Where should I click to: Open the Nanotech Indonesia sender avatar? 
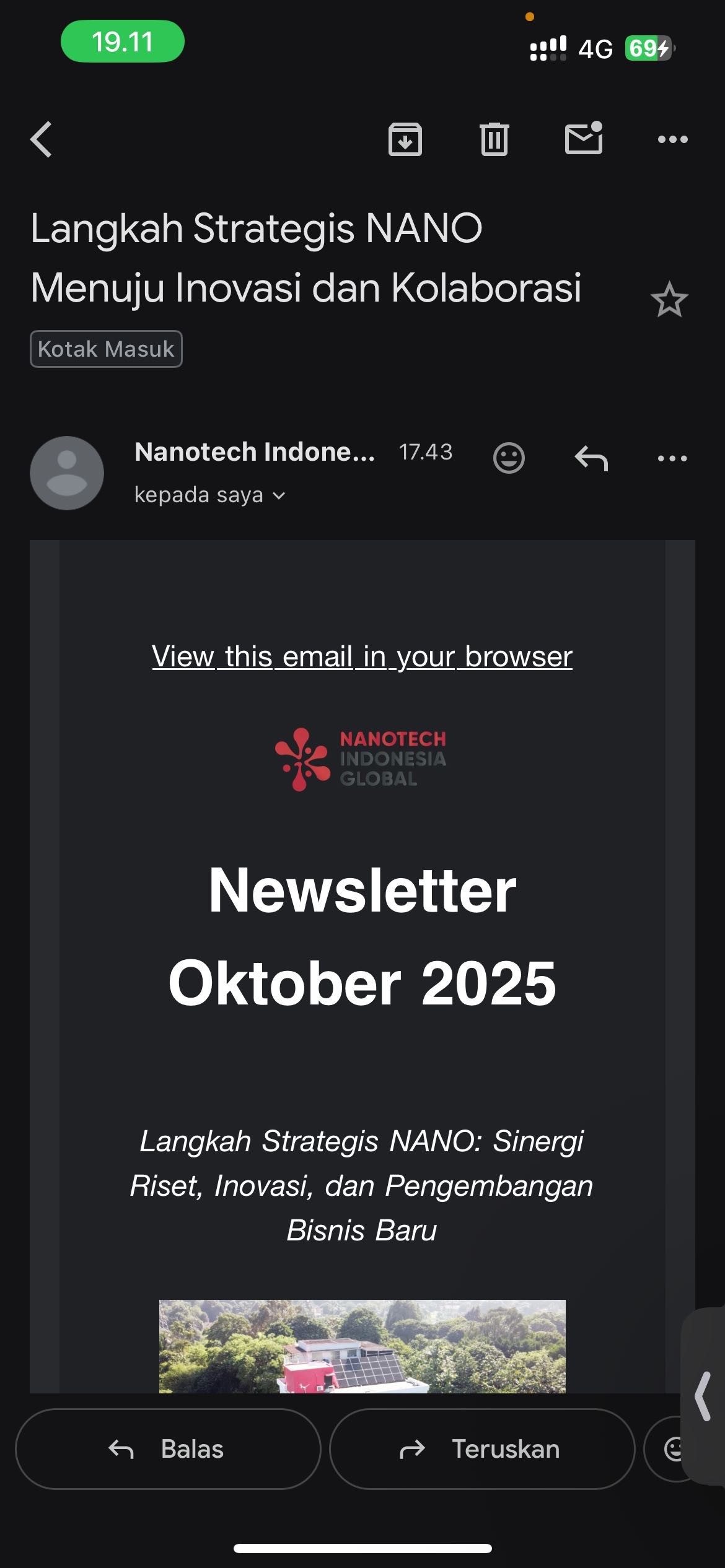coord(67,473)
